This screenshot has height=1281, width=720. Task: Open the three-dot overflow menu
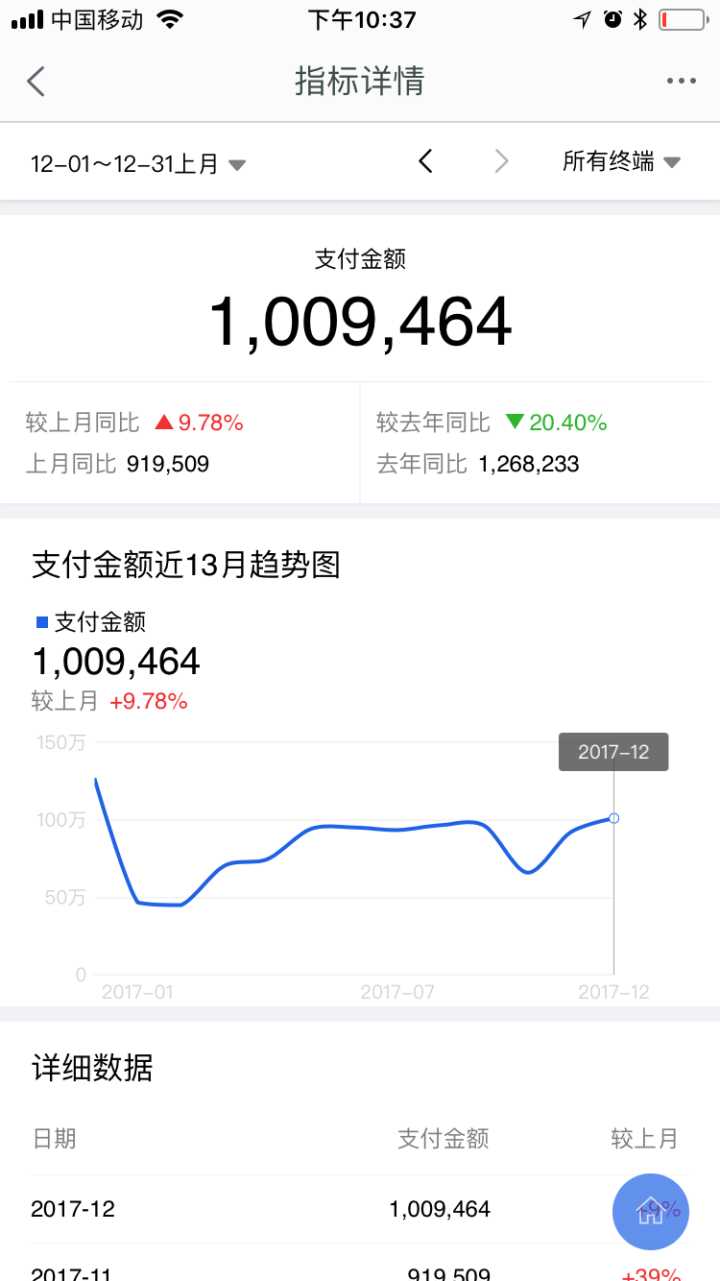tap(681, 81)
